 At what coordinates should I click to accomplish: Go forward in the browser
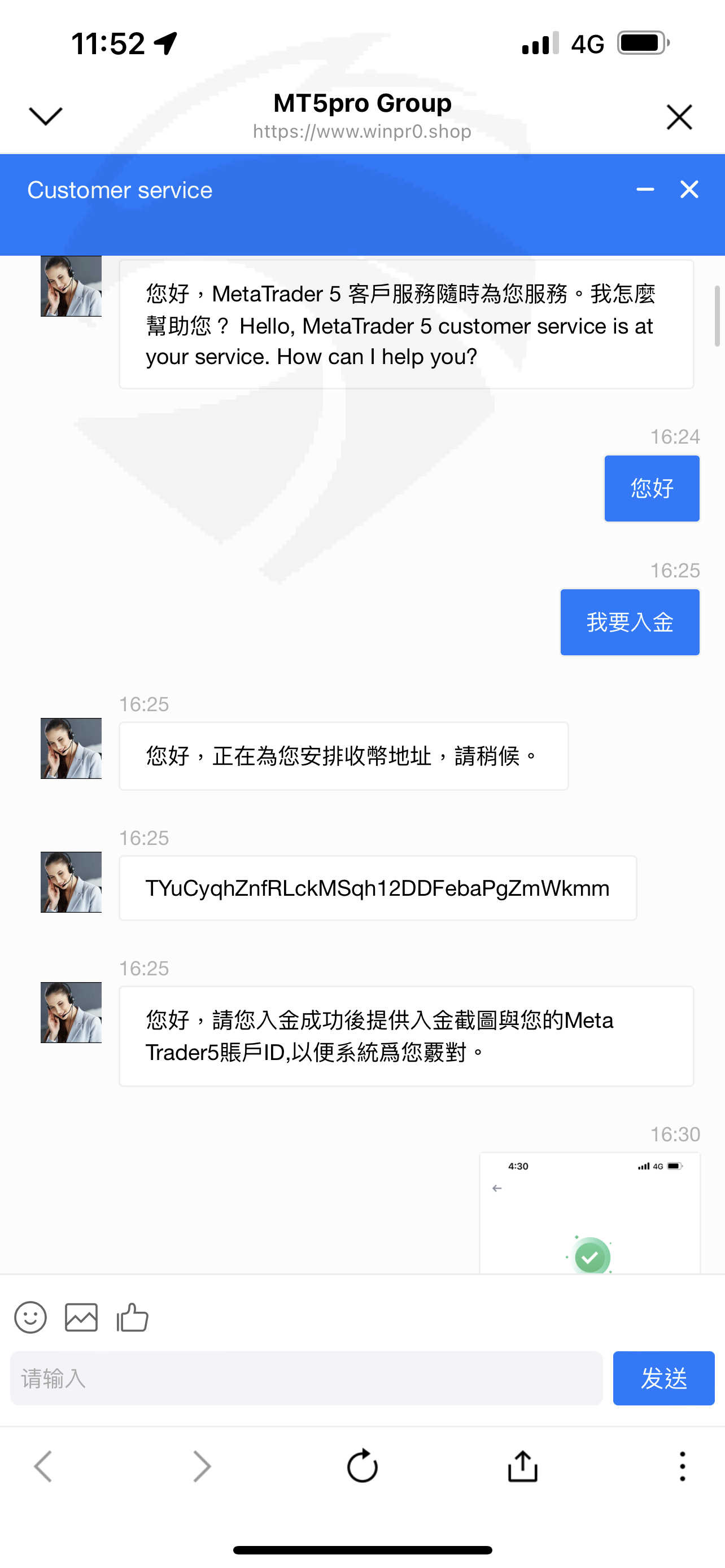[202, 1466]
